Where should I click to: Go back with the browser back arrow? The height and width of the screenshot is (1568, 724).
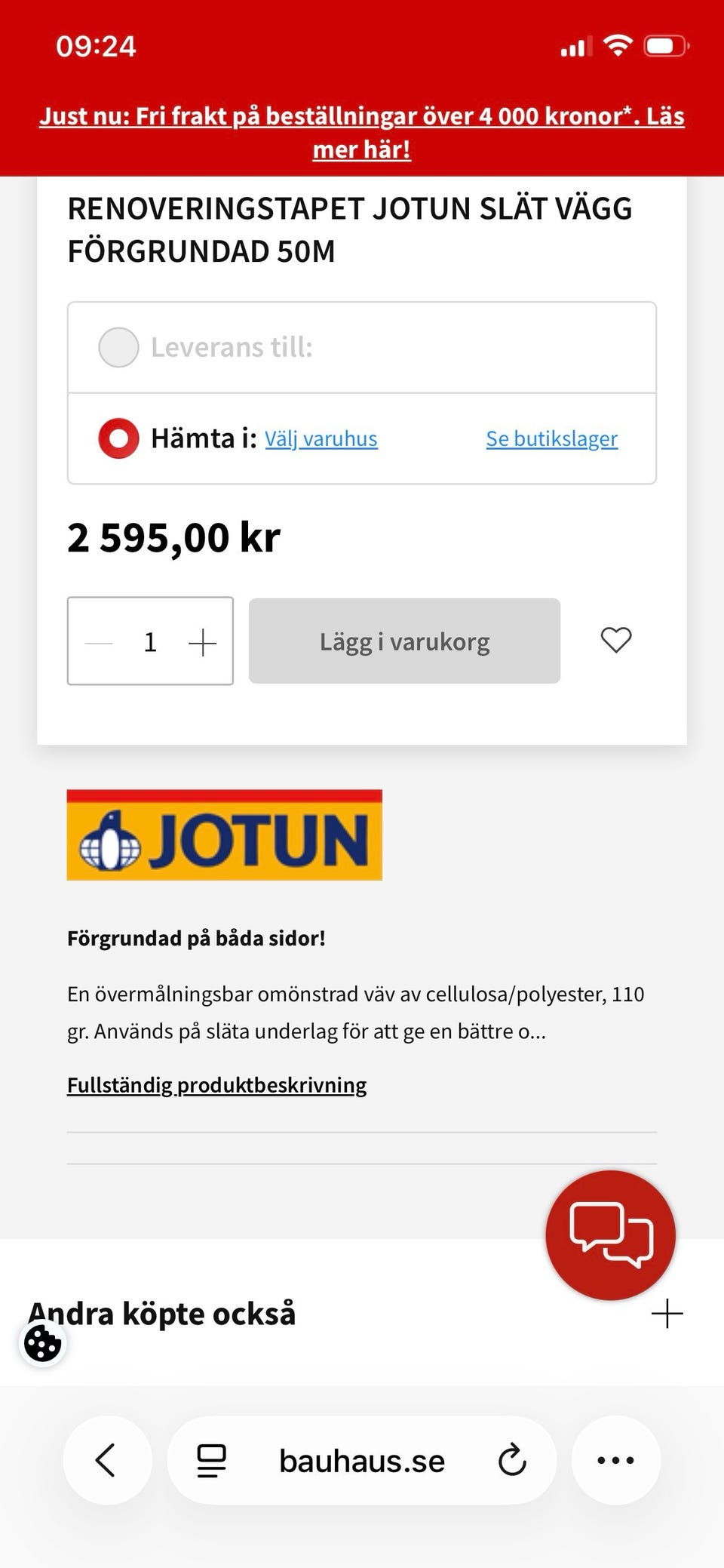click(x=107, y=1460)
